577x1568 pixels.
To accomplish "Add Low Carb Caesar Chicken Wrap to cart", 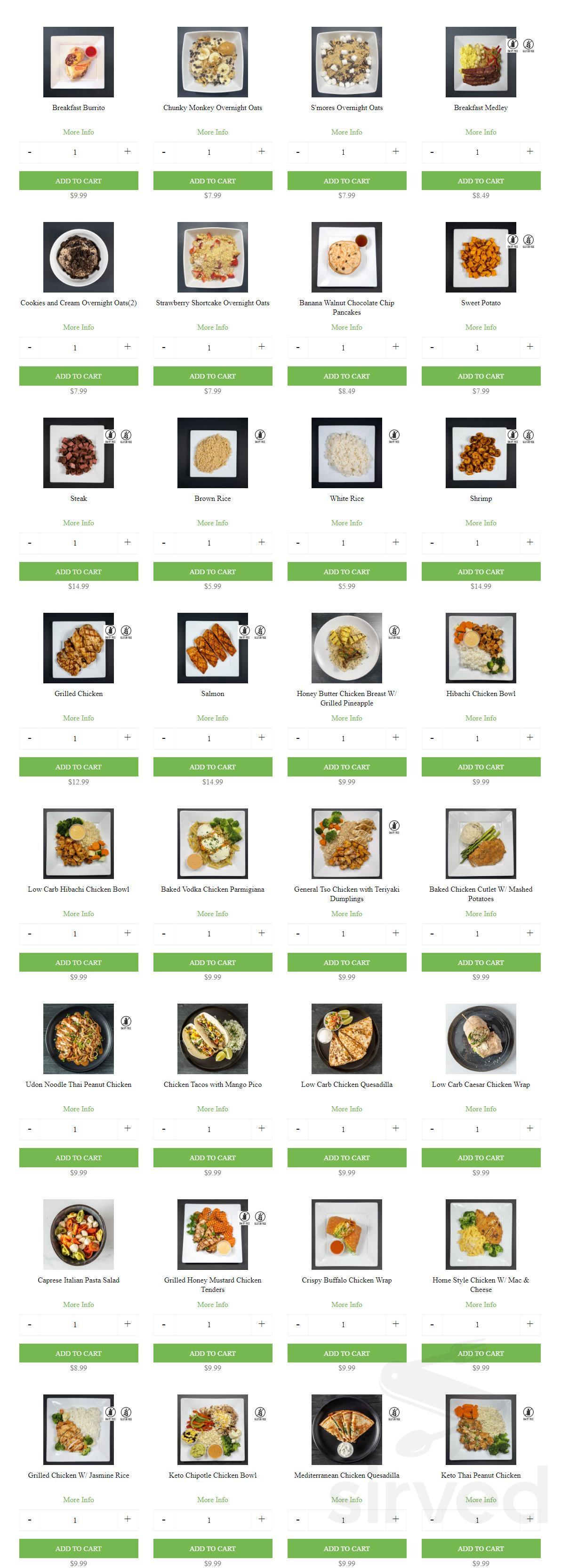I will coord(481,1158).
